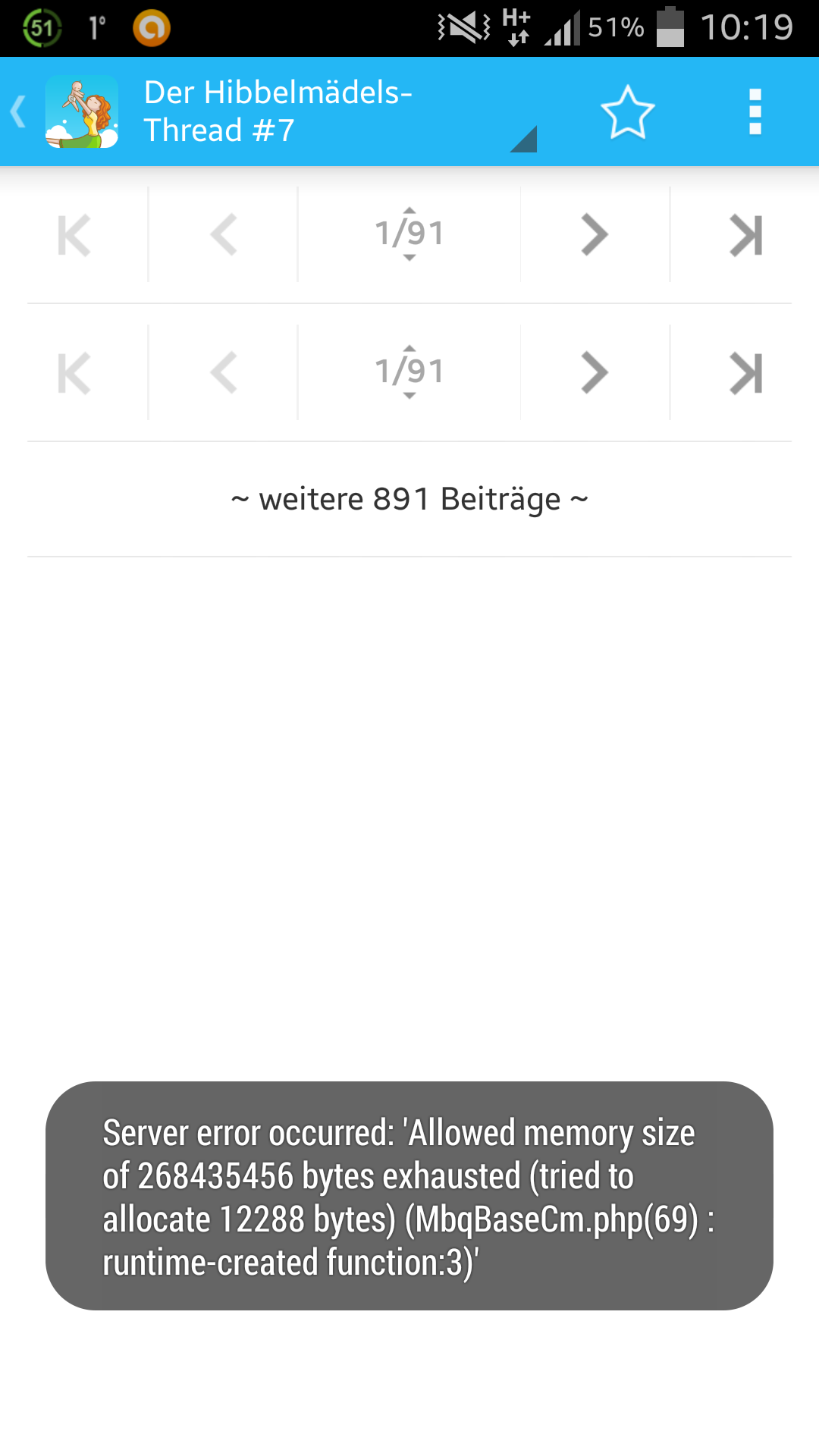The image size is (819, 1456).
Task: Load weitere 891 Beiträge
Action: click(409, 499)
